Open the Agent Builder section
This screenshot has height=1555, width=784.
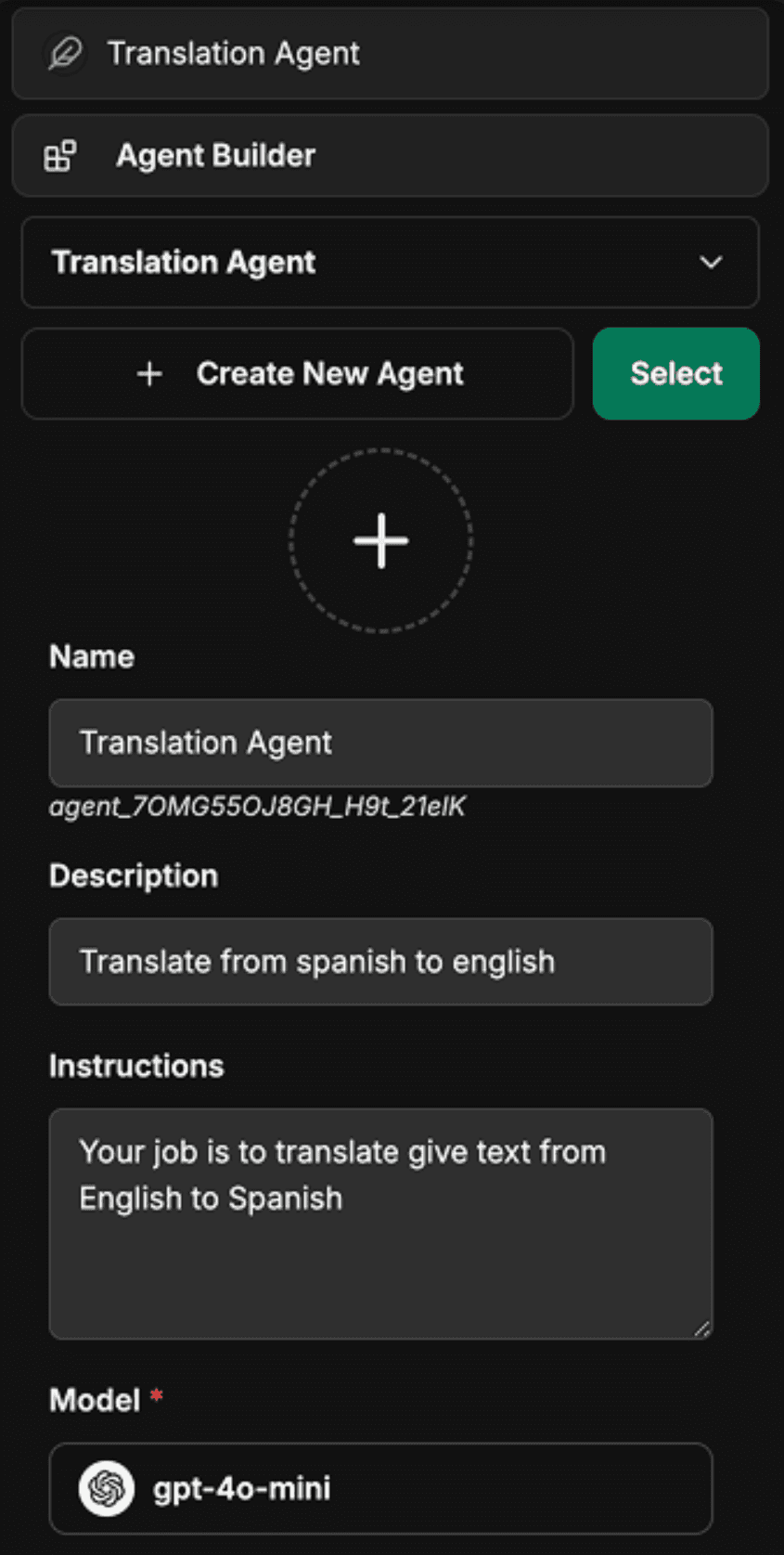[390, 156]
